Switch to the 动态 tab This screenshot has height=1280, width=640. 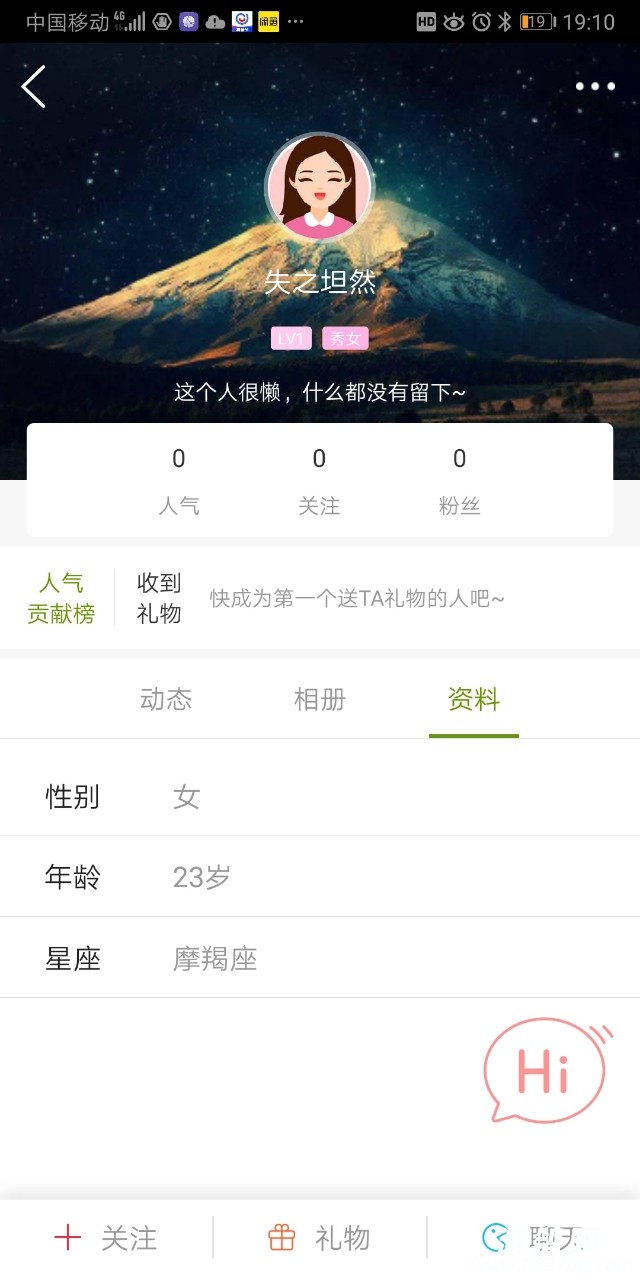[x=166, y=699]
